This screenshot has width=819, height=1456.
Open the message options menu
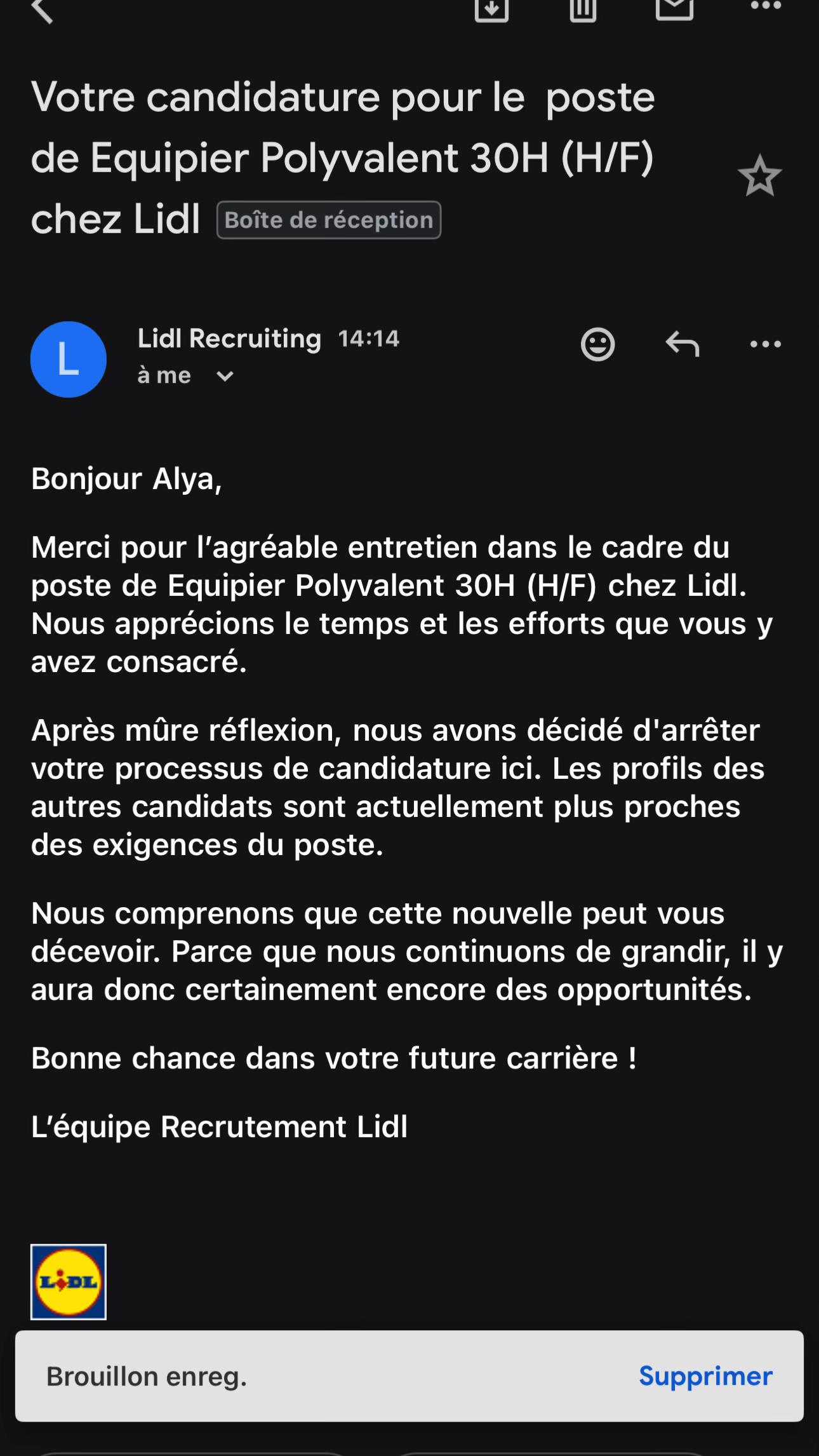766,344
